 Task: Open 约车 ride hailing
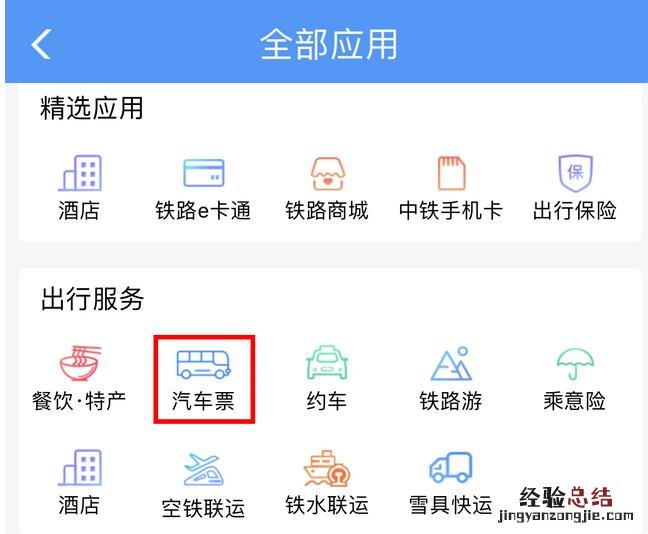point(327,378)
